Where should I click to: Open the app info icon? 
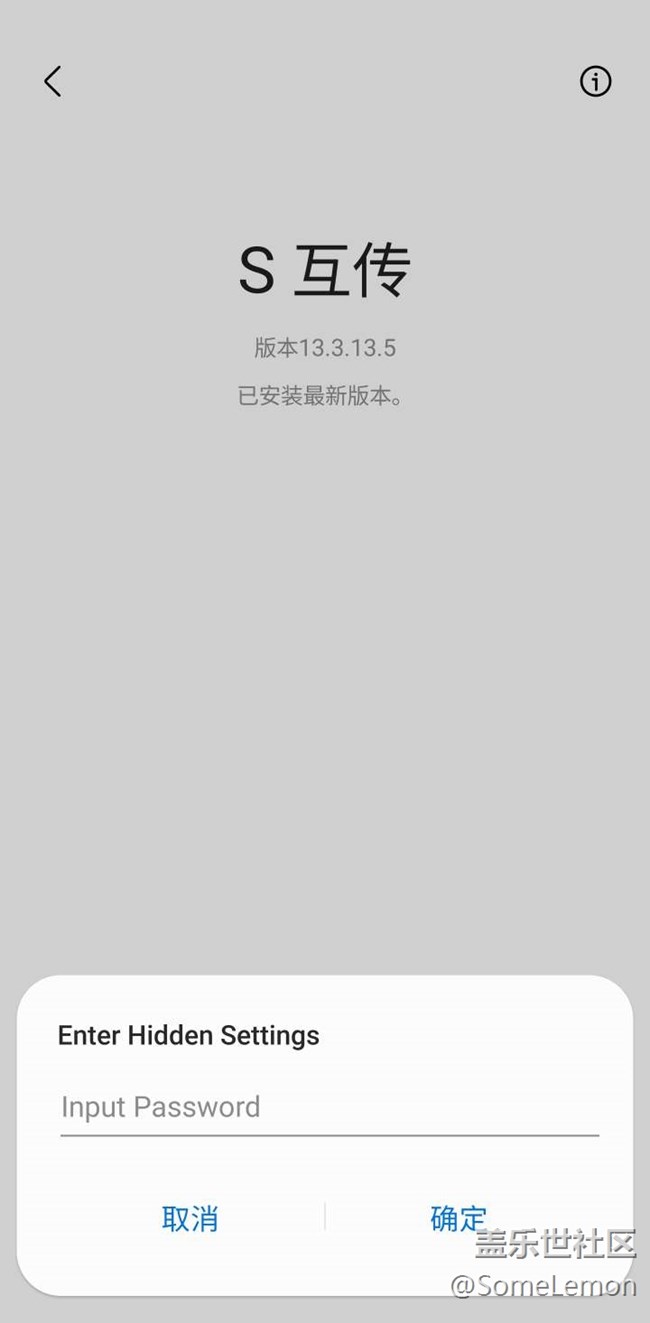click(x=595, y=81)
